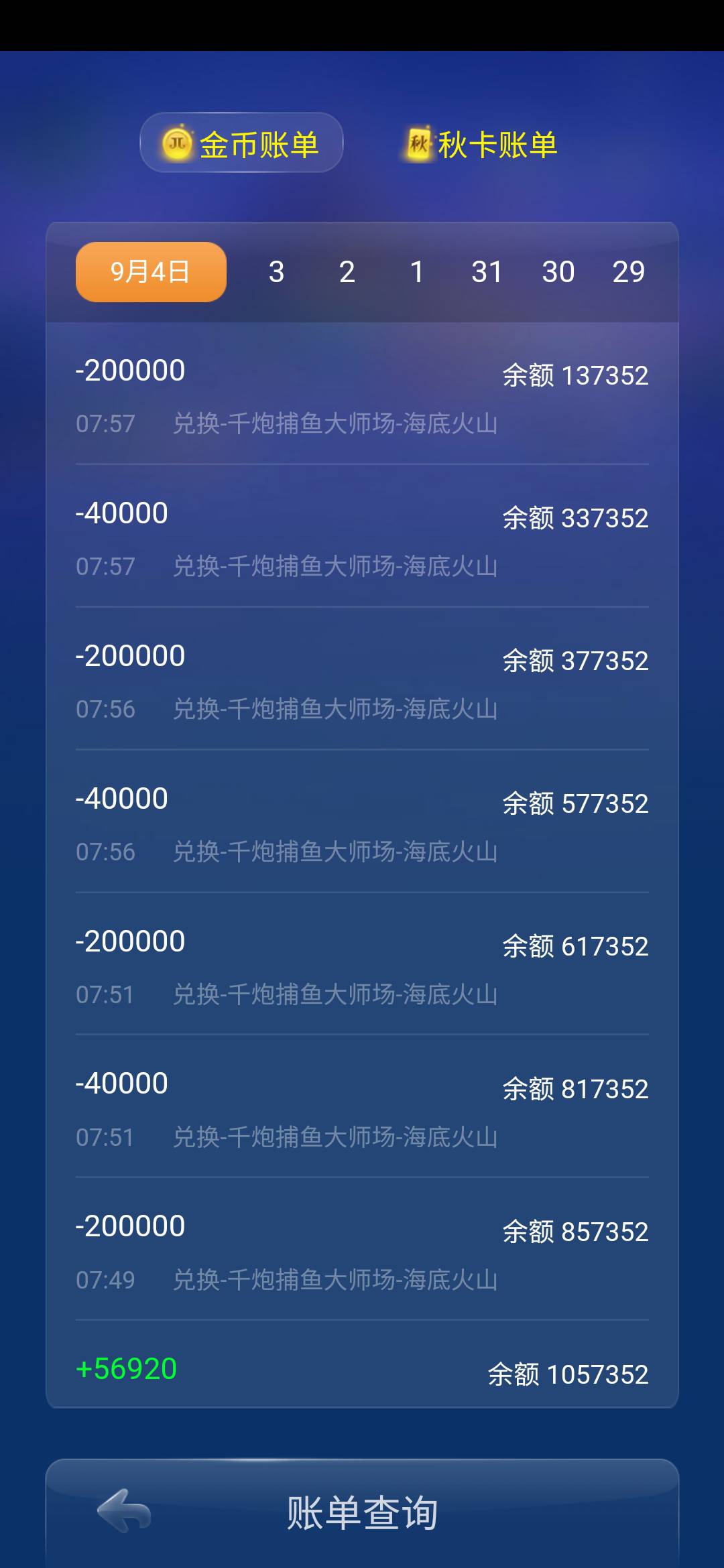Select the -200000 record at 07:57
Screen dimensions: 724x1568
point(131,370)
